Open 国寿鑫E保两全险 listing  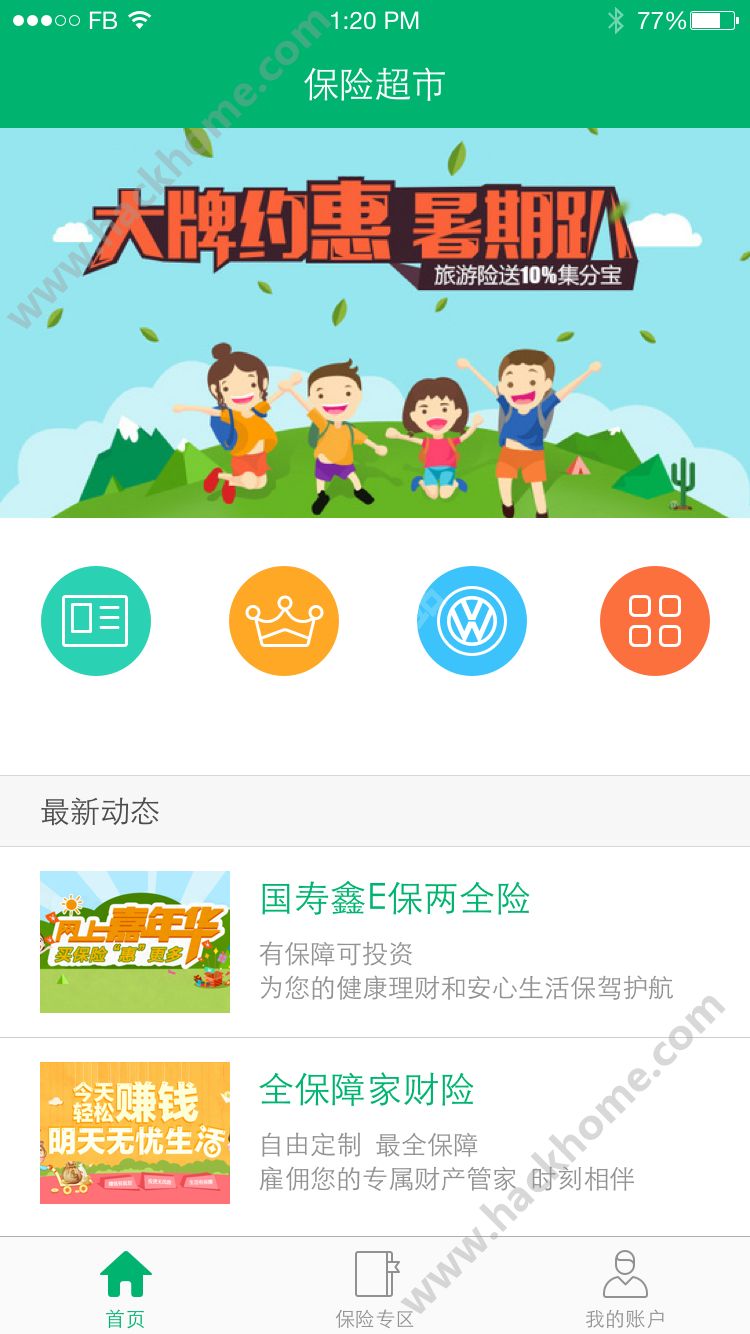coord(394,900)
